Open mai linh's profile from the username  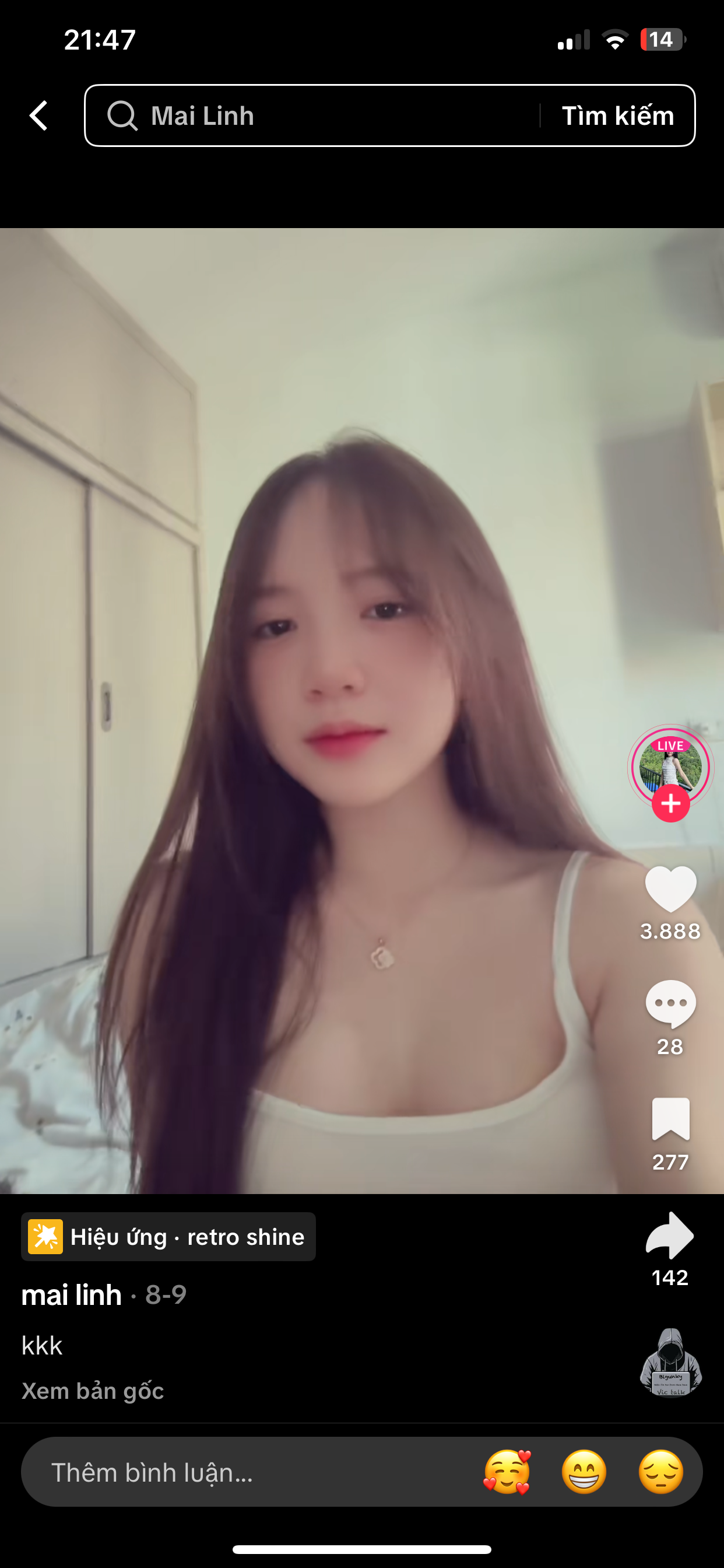[x=72, y=1294]
